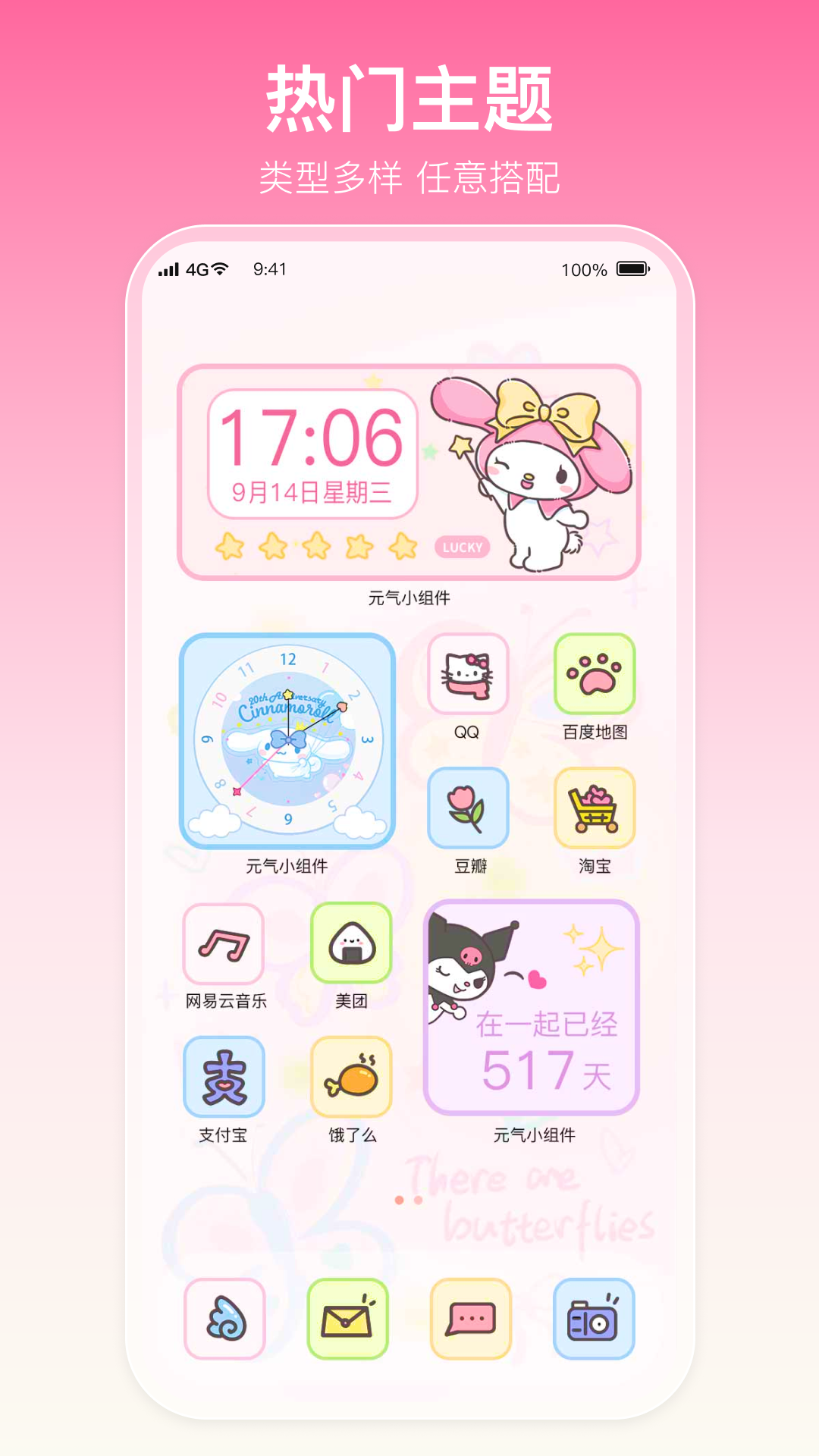Open 支付宝 via the 支 character icon
Screen dimensions: 819x1456
click(x=223, y=1077)
